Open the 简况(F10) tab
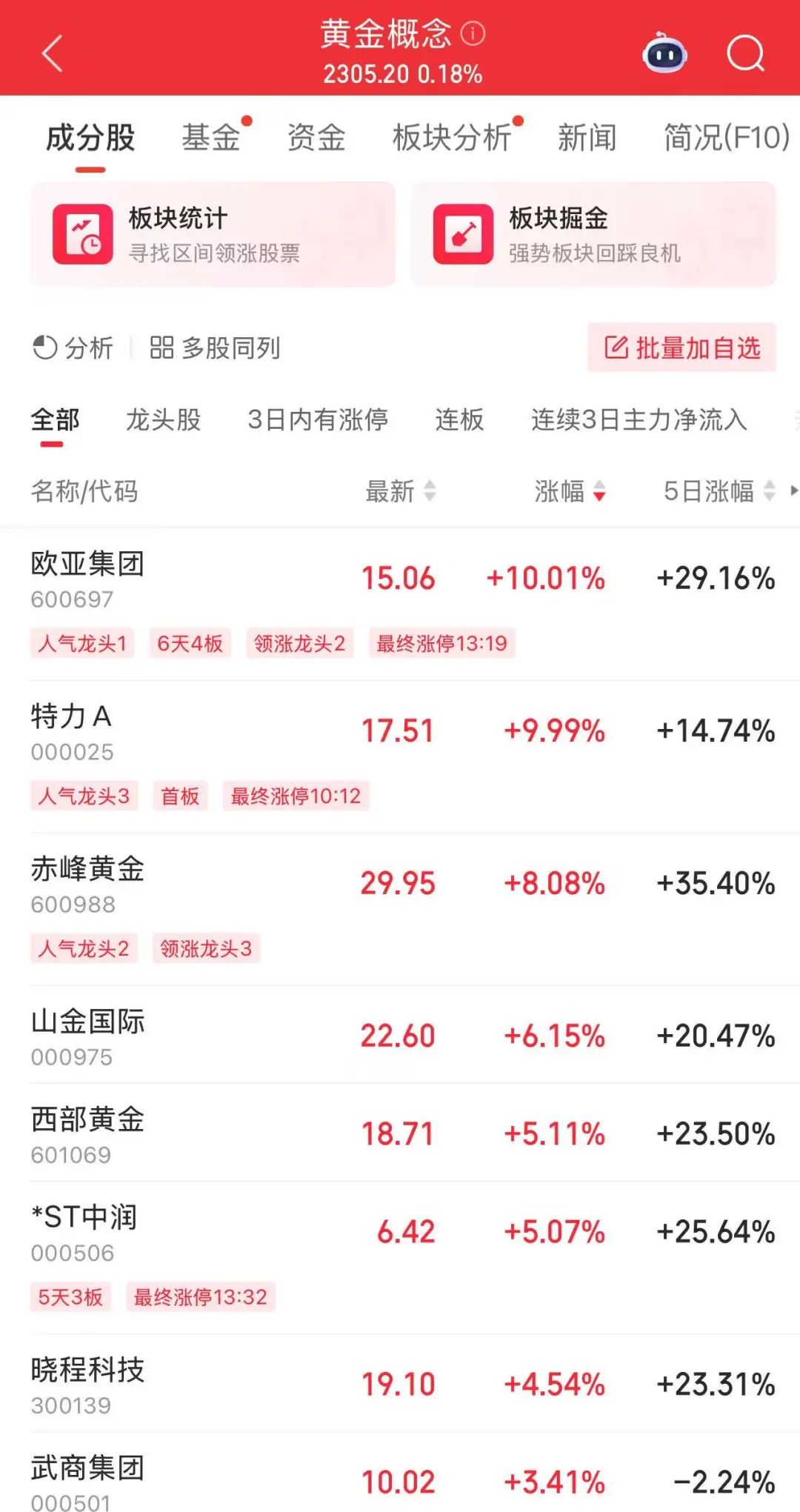Image resolution: width=800 pixels, height=1512 pixels. 726,138
